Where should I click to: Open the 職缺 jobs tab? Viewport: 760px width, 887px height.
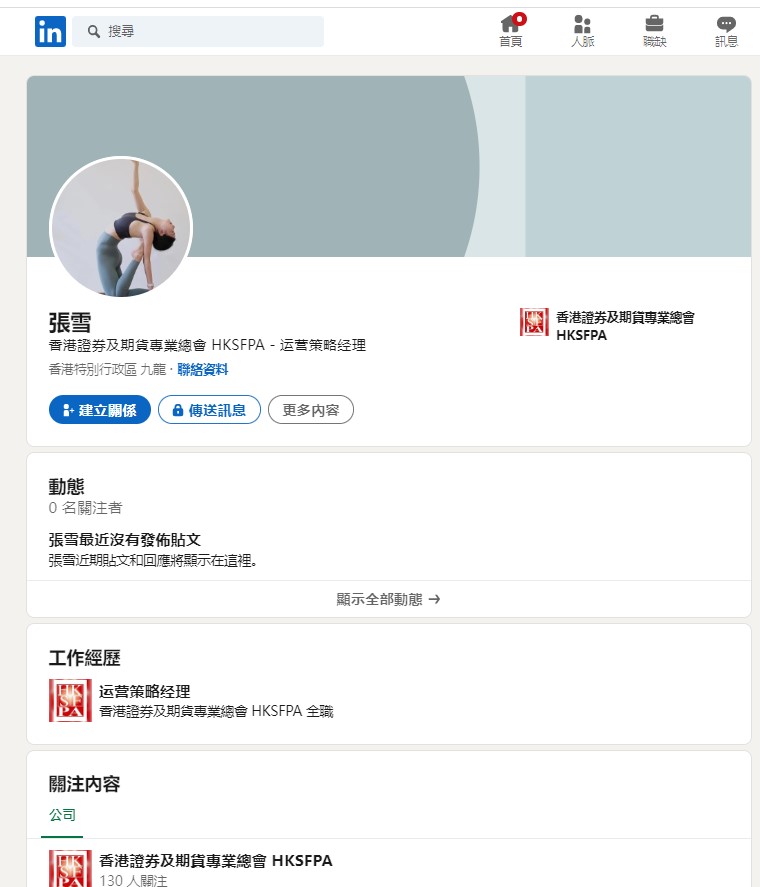pyautogui.click(x=655, y=32)
